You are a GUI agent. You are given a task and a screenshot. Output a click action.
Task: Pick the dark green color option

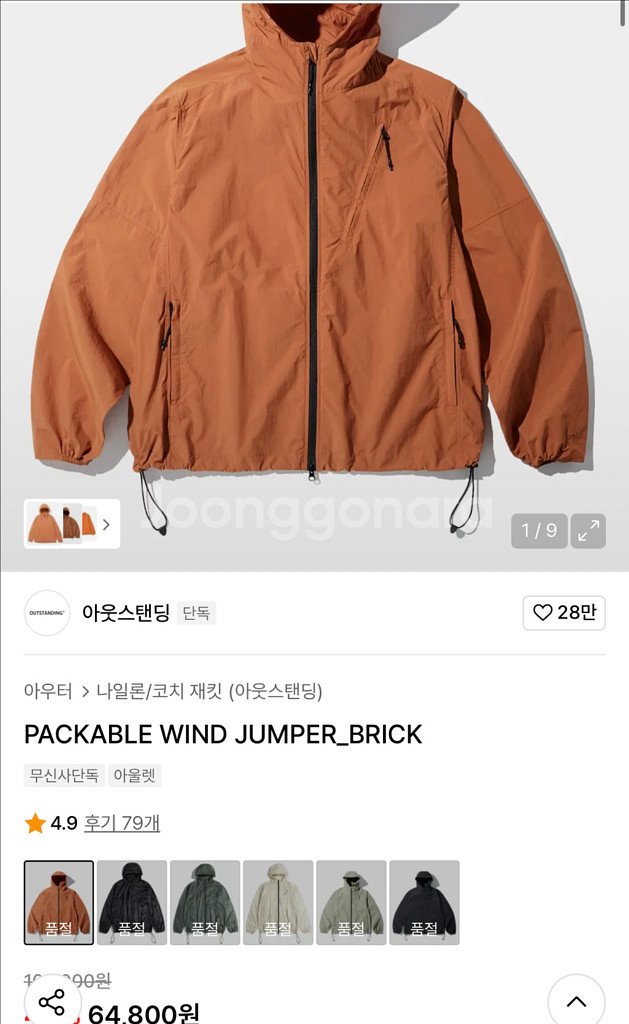tap(205, 902)
